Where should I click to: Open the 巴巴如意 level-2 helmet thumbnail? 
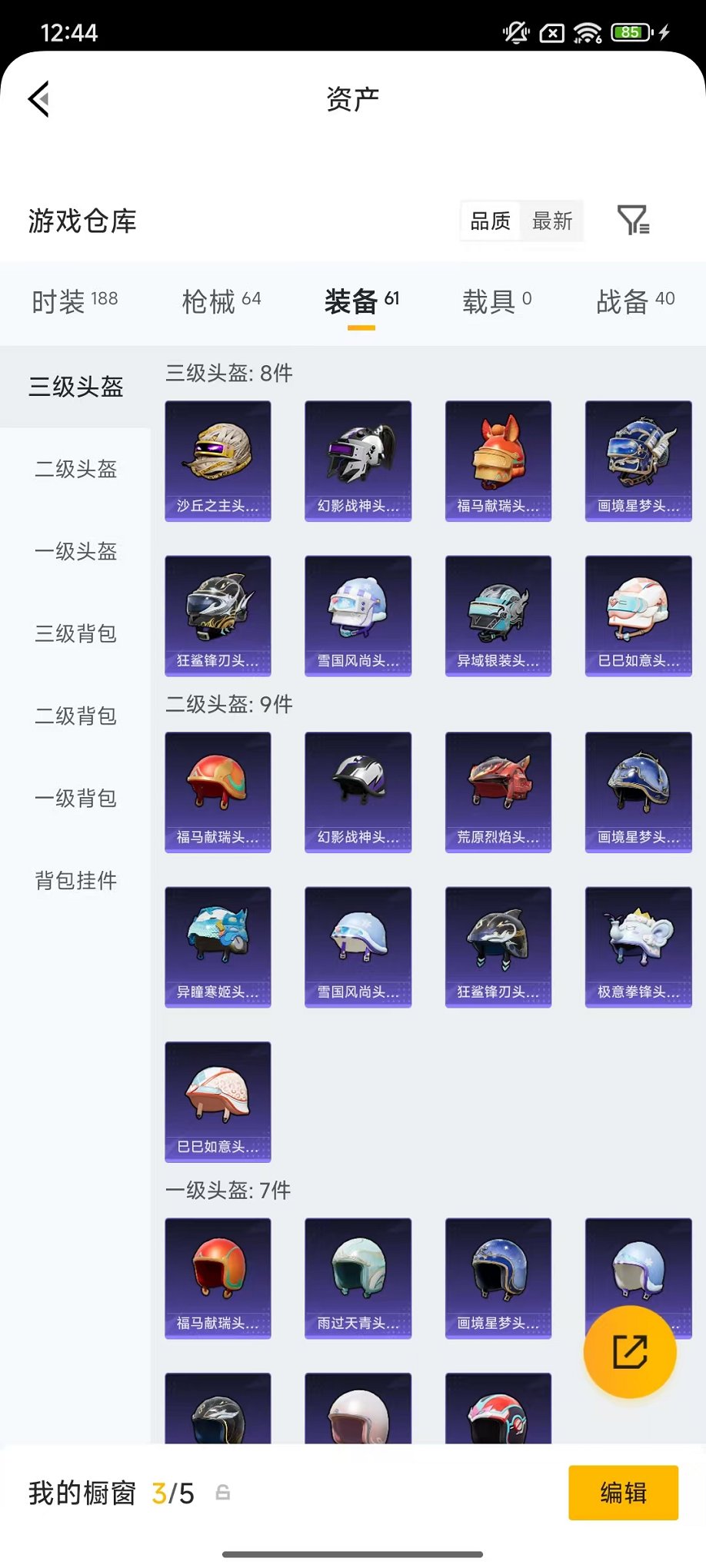[x=218, y=1101]
